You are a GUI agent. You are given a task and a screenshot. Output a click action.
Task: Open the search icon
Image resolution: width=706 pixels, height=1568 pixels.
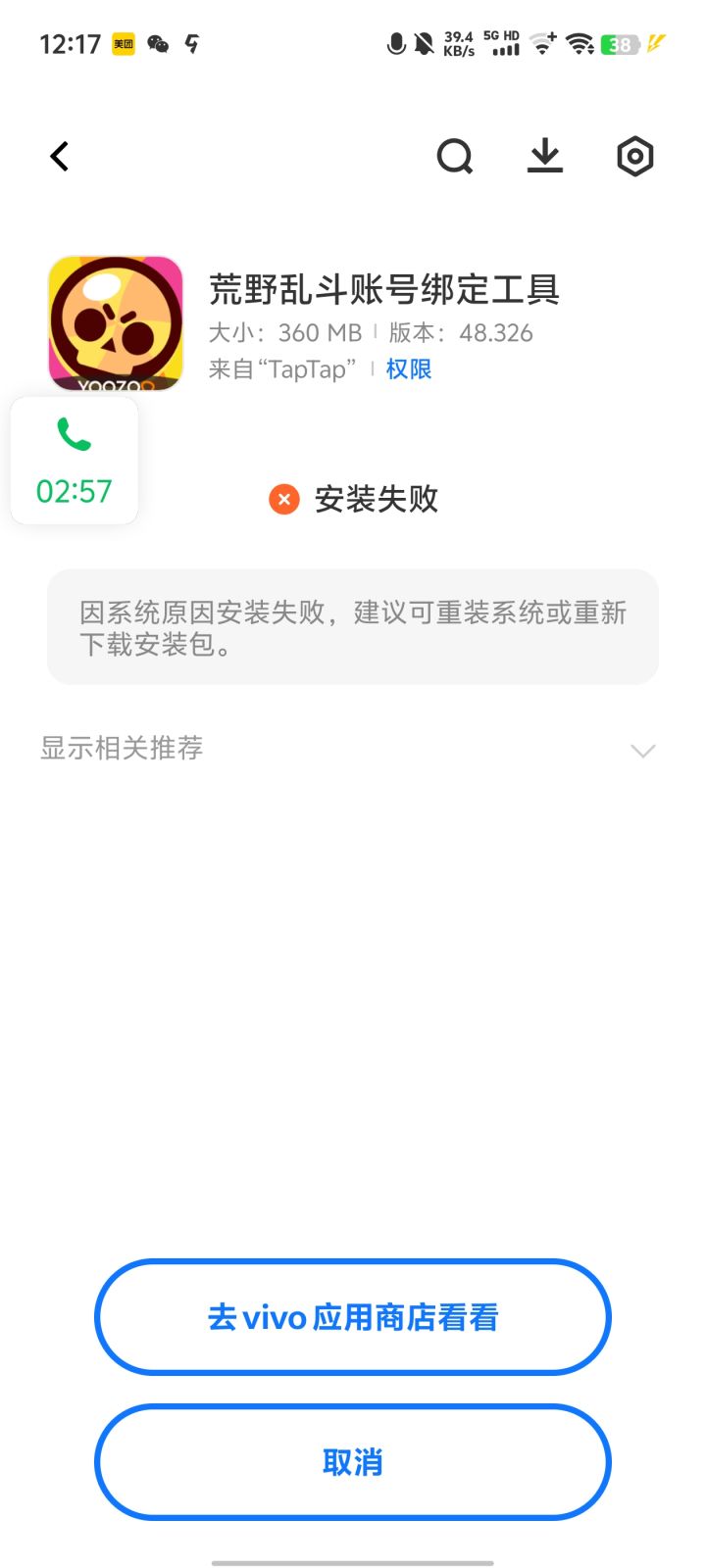[x=454, y=157]
